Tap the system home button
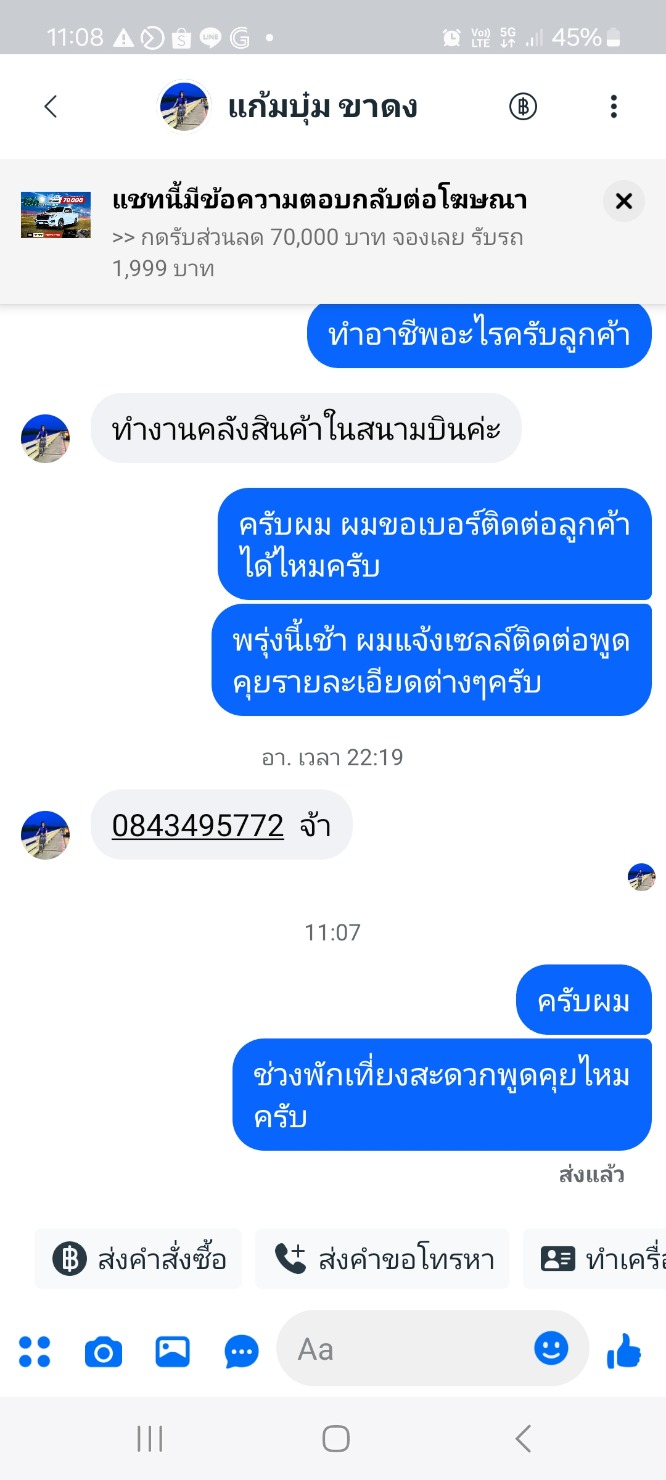 (x=336, y=1439)
